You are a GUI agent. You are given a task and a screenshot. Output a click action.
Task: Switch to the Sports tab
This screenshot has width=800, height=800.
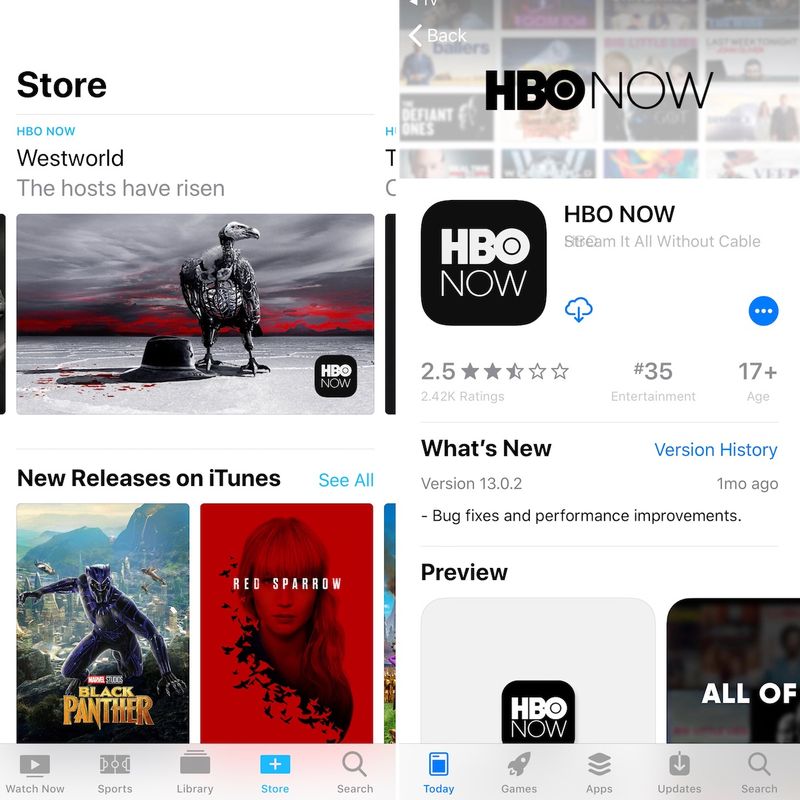click(x=115, y=773)
